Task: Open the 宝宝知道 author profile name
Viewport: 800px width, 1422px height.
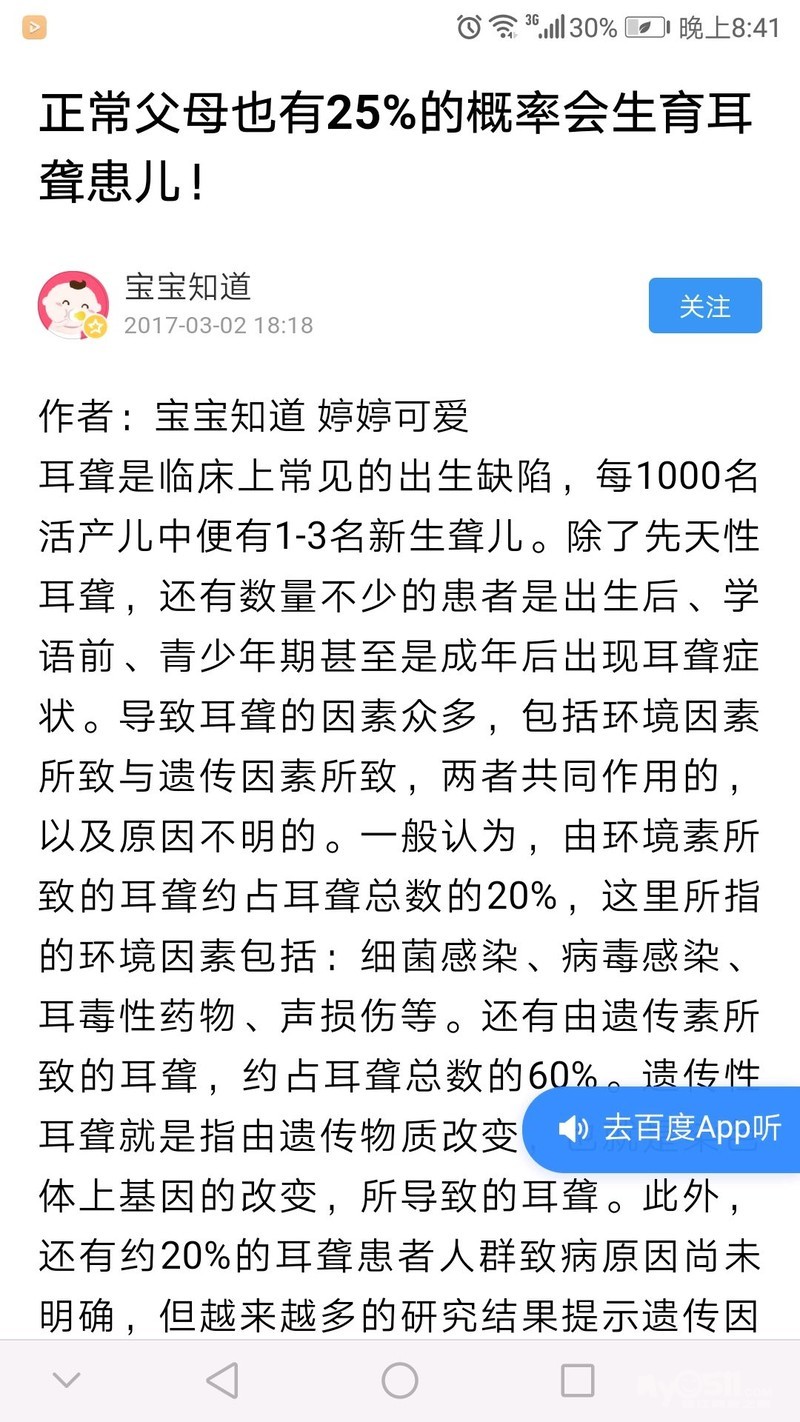Action: click(x=187, y=287)
